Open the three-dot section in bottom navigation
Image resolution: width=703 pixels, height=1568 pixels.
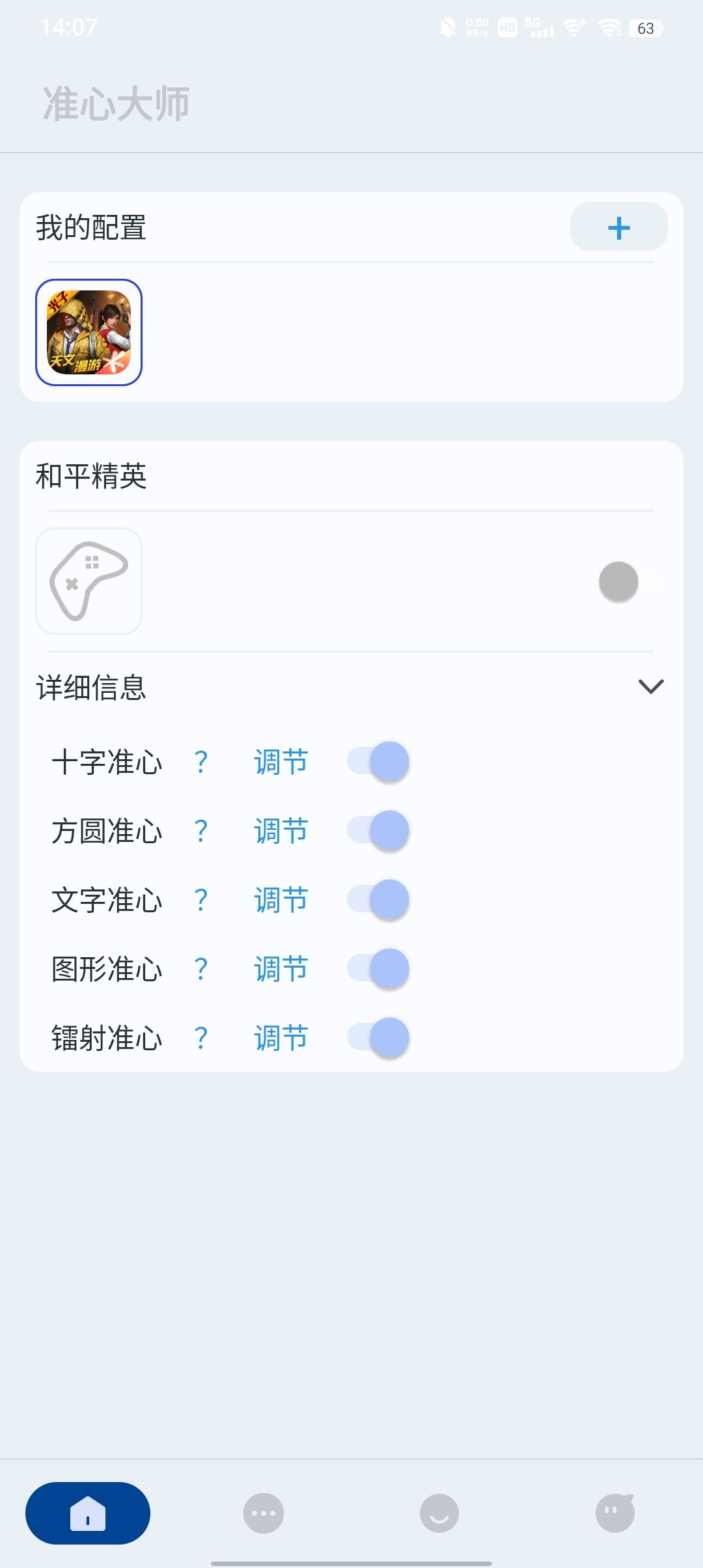point(264,1513)
